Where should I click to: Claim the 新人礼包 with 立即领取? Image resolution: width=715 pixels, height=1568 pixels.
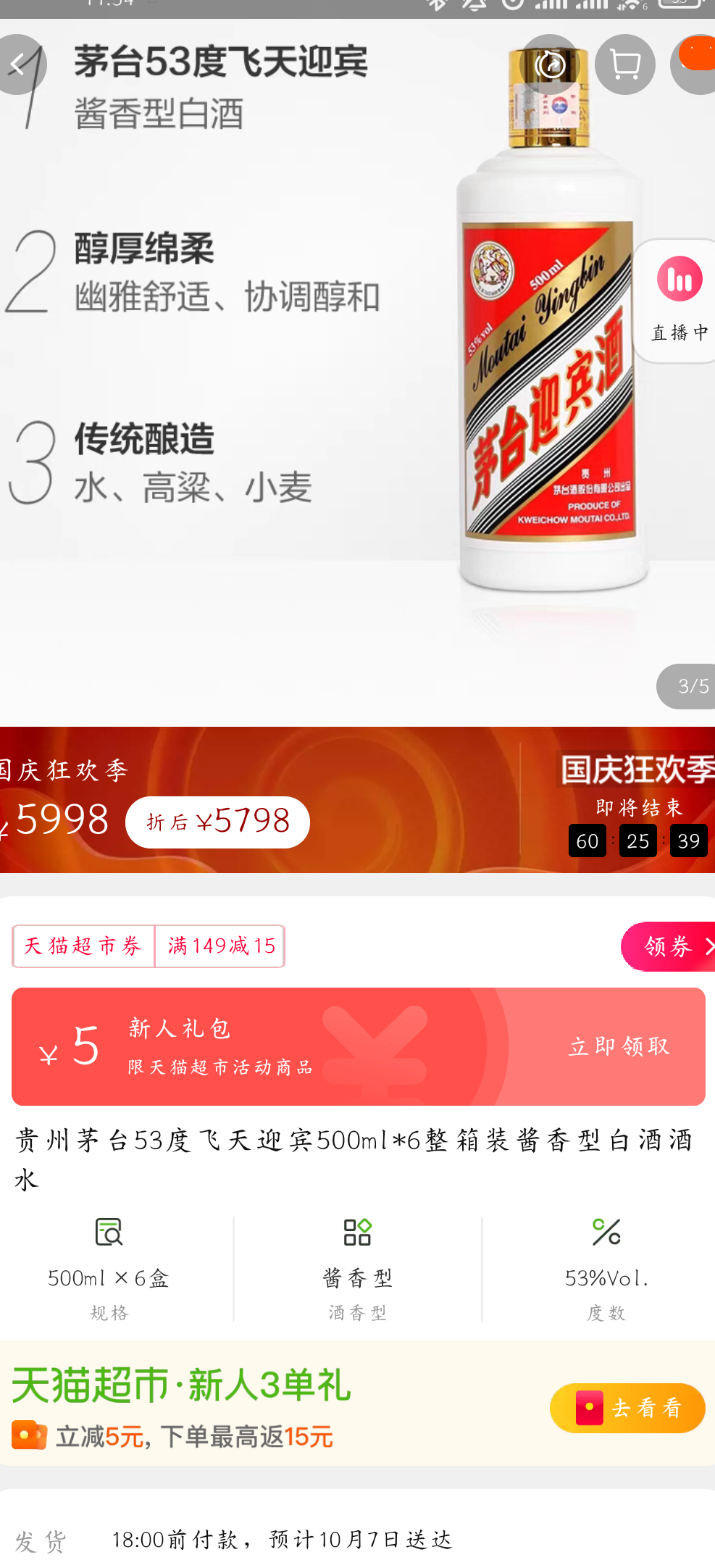click(619, 1046)
